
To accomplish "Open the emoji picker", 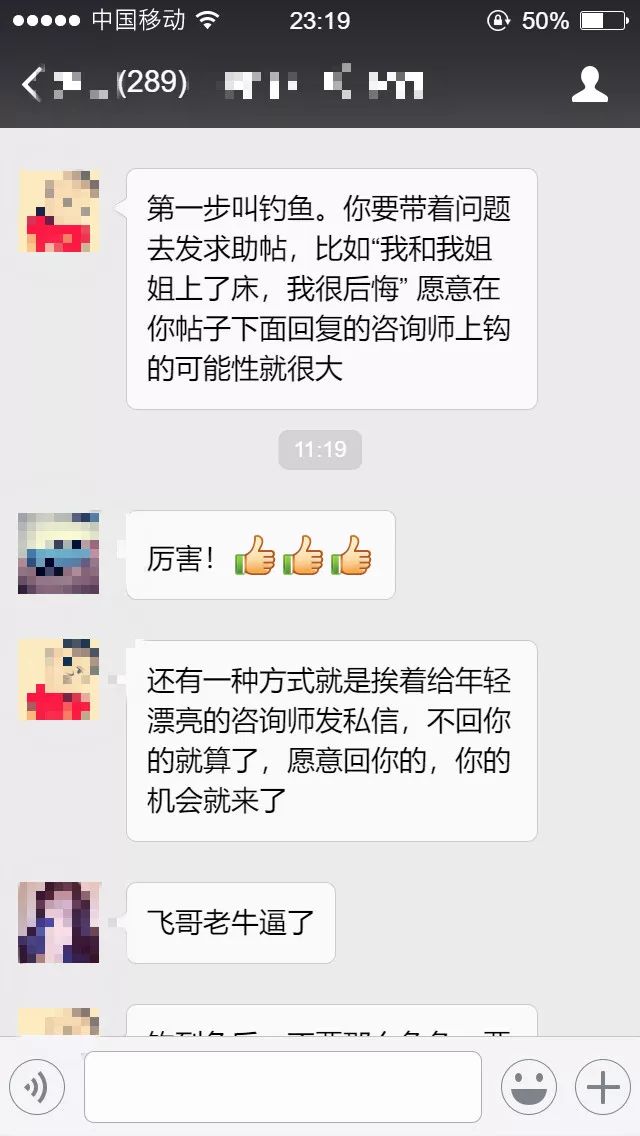I will (x=528, y=1087).
